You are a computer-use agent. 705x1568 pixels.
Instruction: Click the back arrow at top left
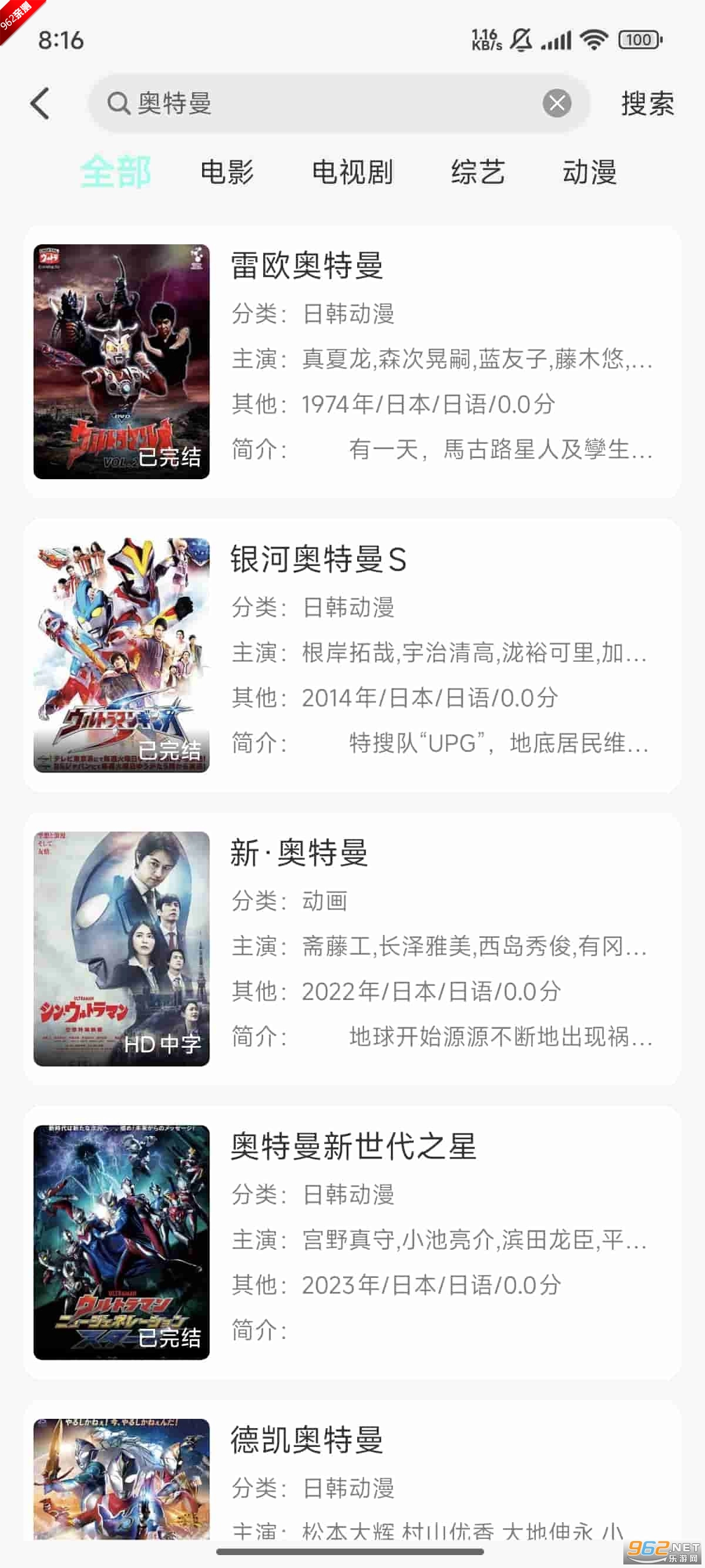[40, 103]
